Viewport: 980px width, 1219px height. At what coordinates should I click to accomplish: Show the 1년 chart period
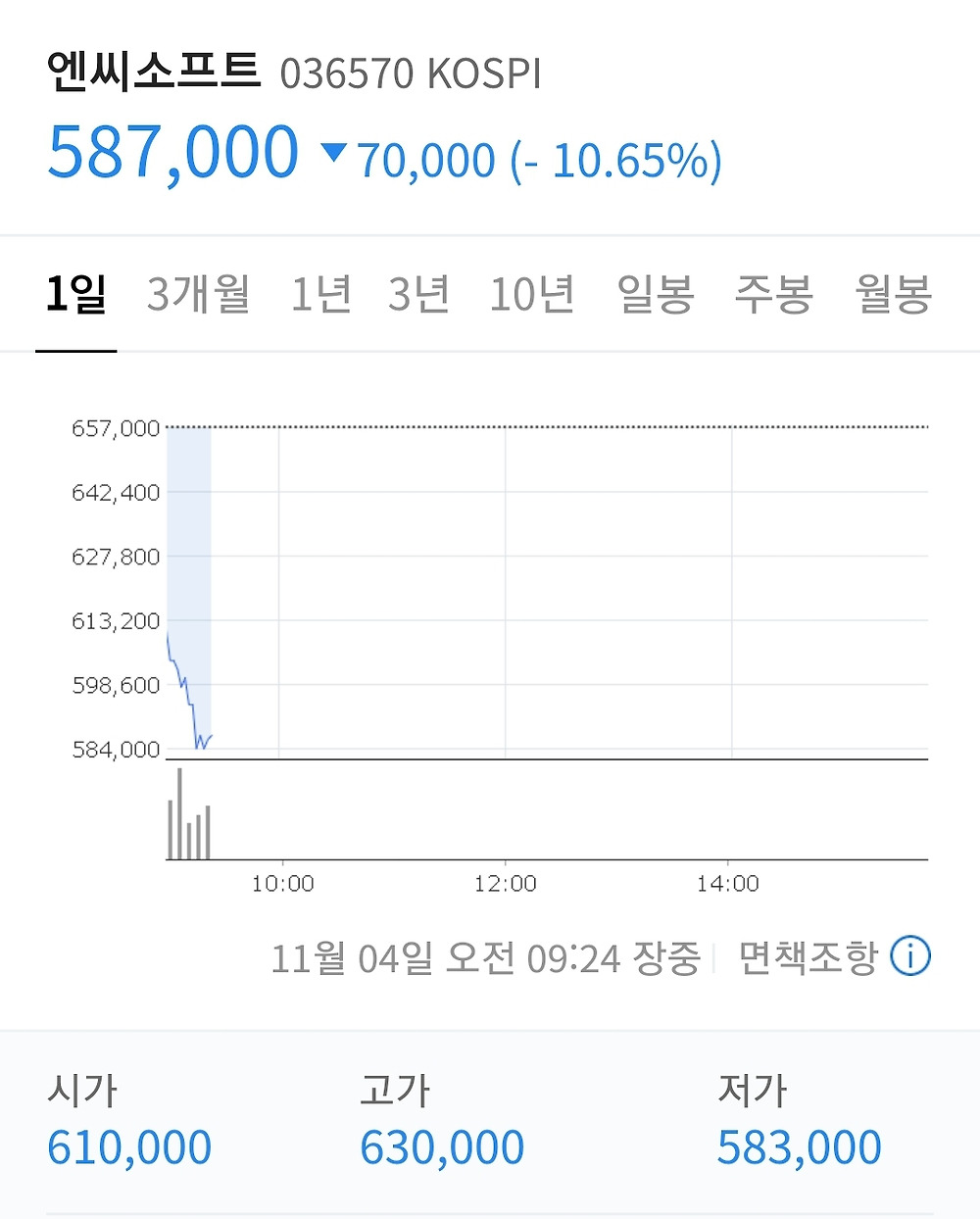320,294
